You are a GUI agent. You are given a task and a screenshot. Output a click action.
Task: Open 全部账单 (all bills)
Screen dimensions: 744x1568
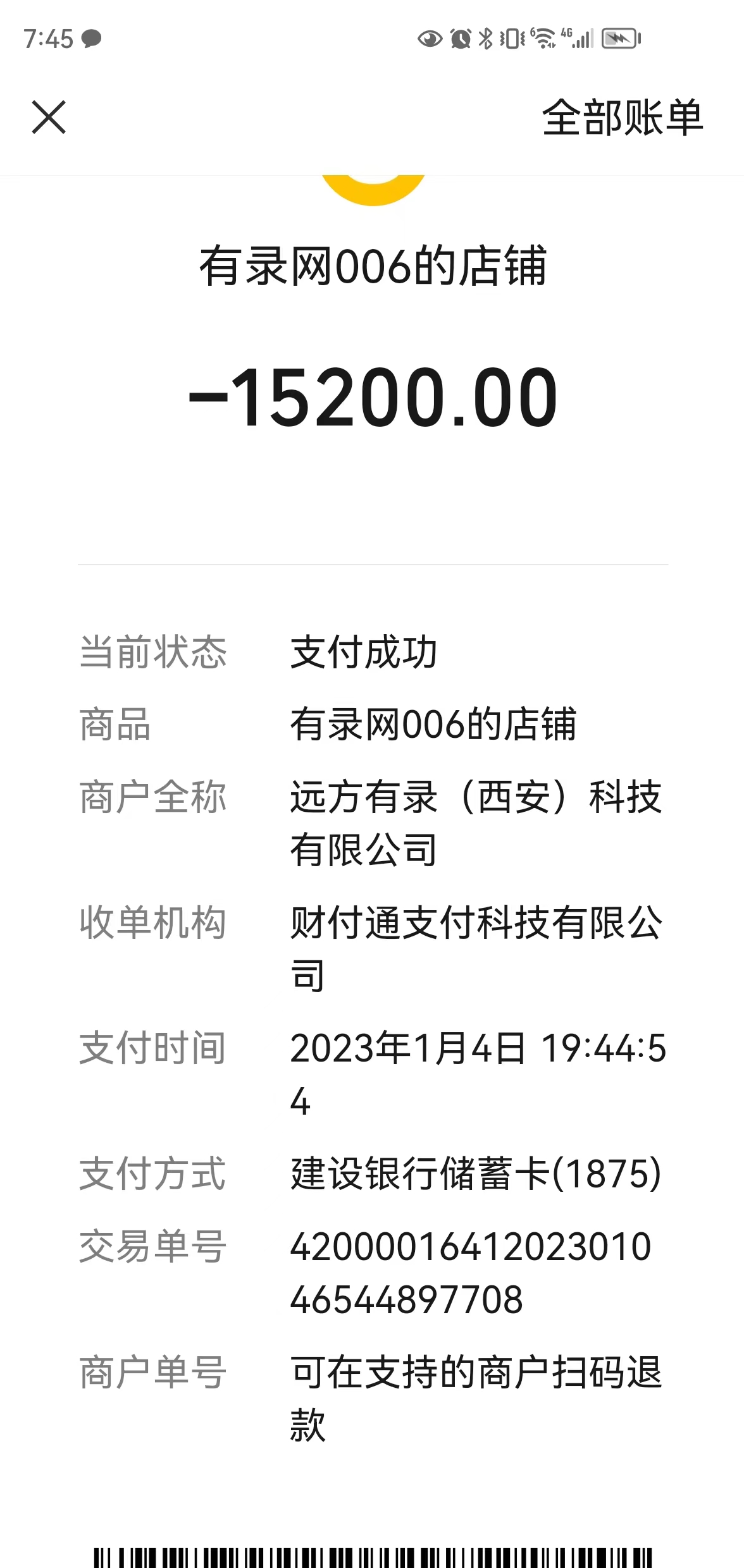(x=623, y=118)
